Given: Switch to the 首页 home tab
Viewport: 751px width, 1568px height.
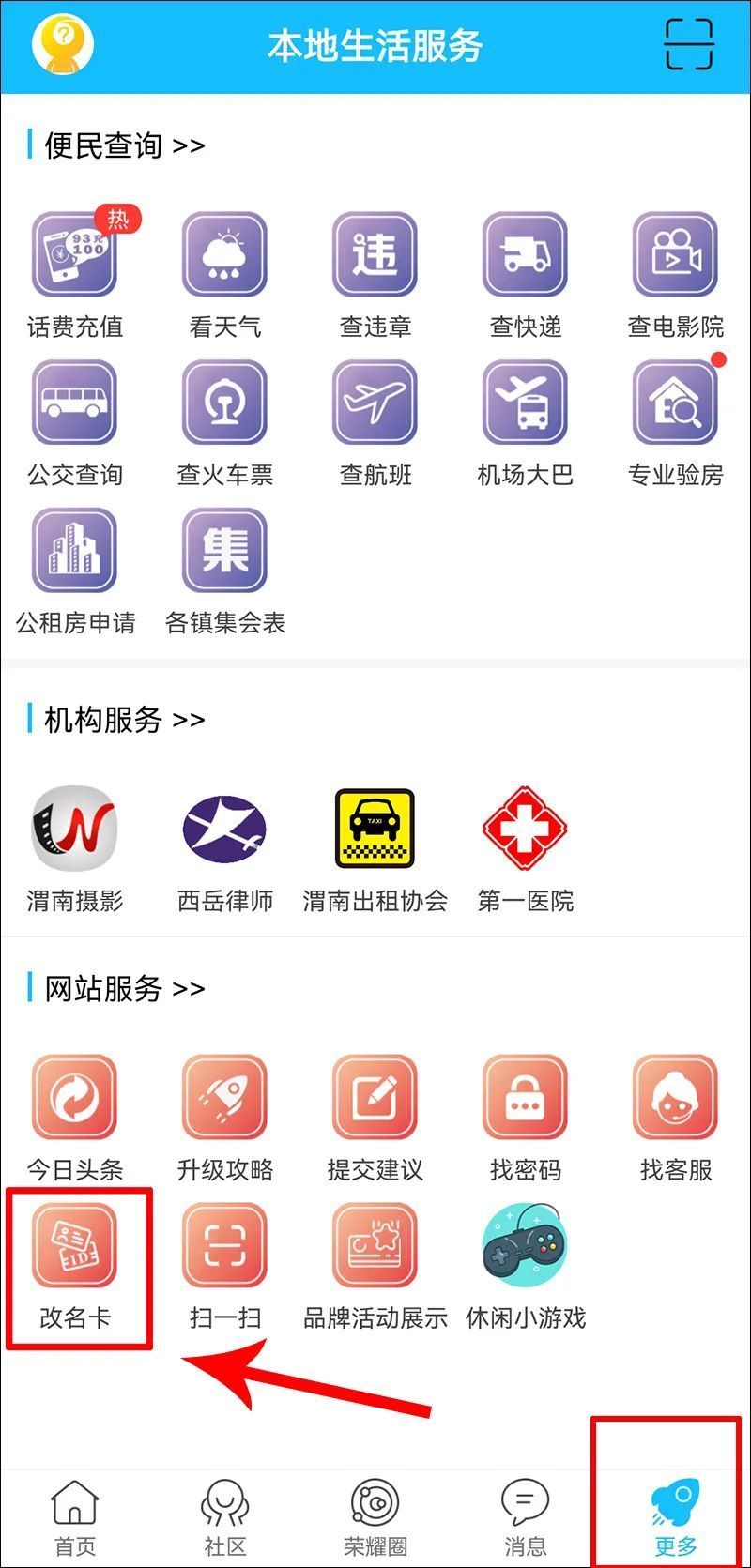Looking at the screenshot, I should 75,1516.
